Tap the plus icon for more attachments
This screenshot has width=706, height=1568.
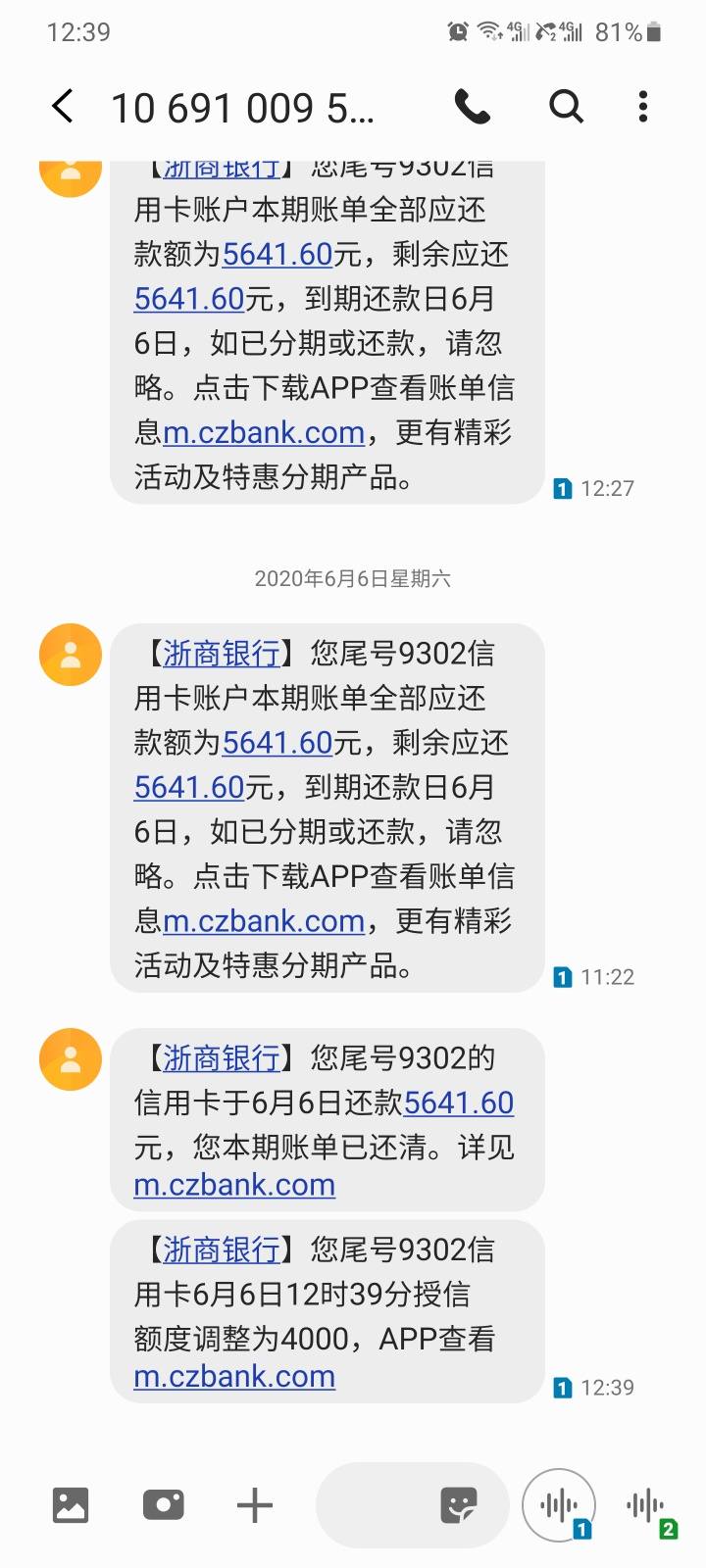coord(255,1504)
